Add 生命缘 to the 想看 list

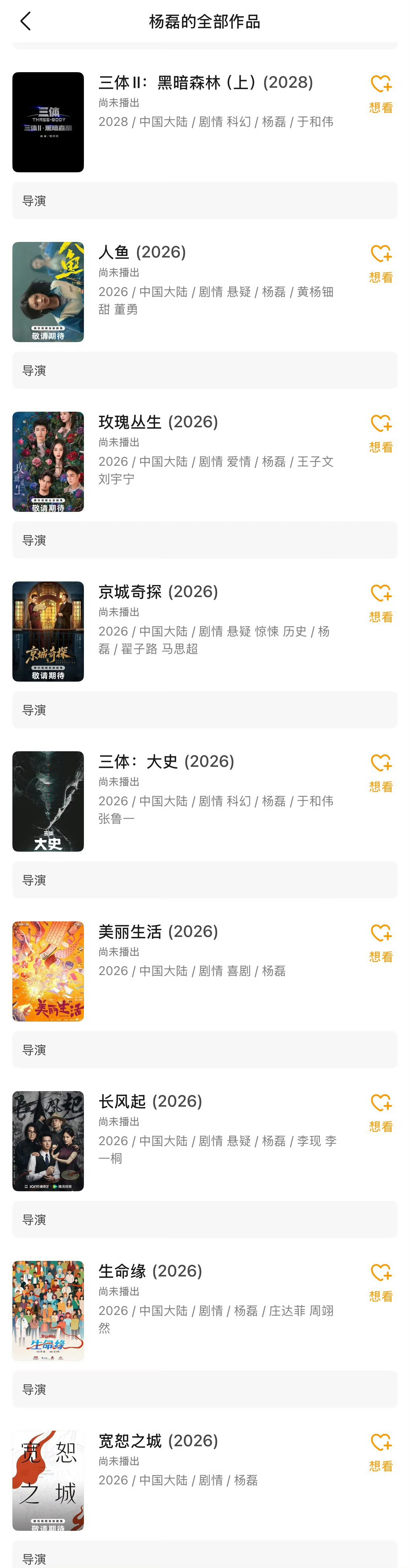click(381, 1283)
